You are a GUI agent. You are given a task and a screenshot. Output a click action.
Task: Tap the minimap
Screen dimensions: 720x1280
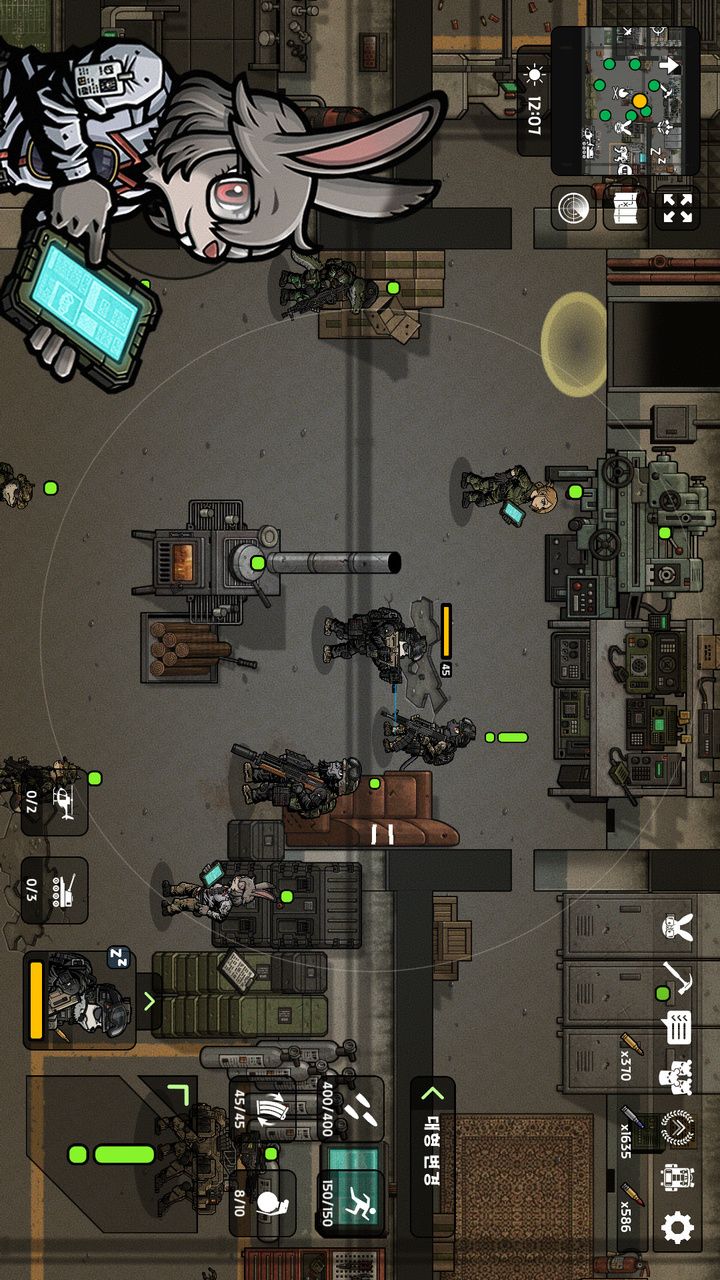click(626, 100)
